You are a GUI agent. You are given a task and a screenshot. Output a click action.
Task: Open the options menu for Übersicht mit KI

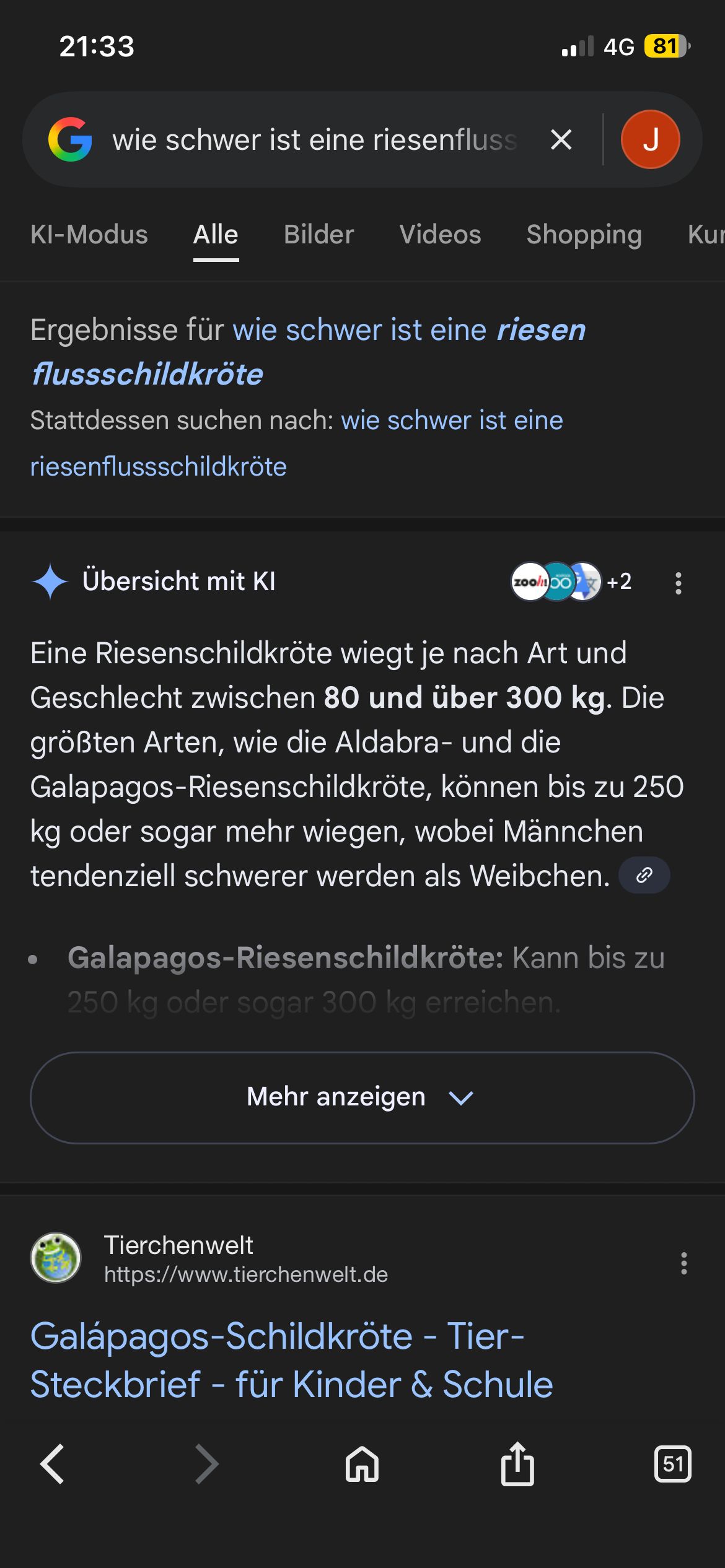tap(679, 583)
